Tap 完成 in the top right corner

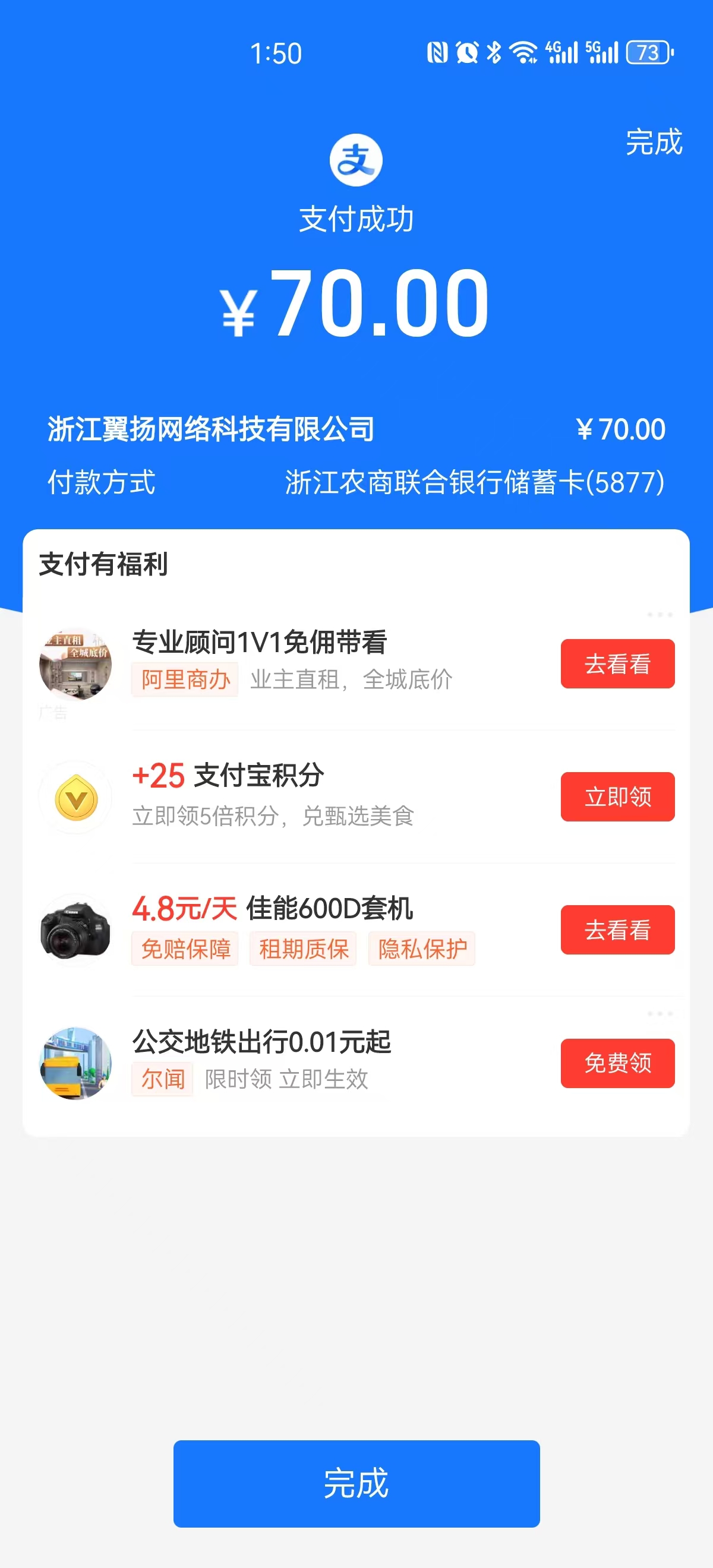[654, 143]
